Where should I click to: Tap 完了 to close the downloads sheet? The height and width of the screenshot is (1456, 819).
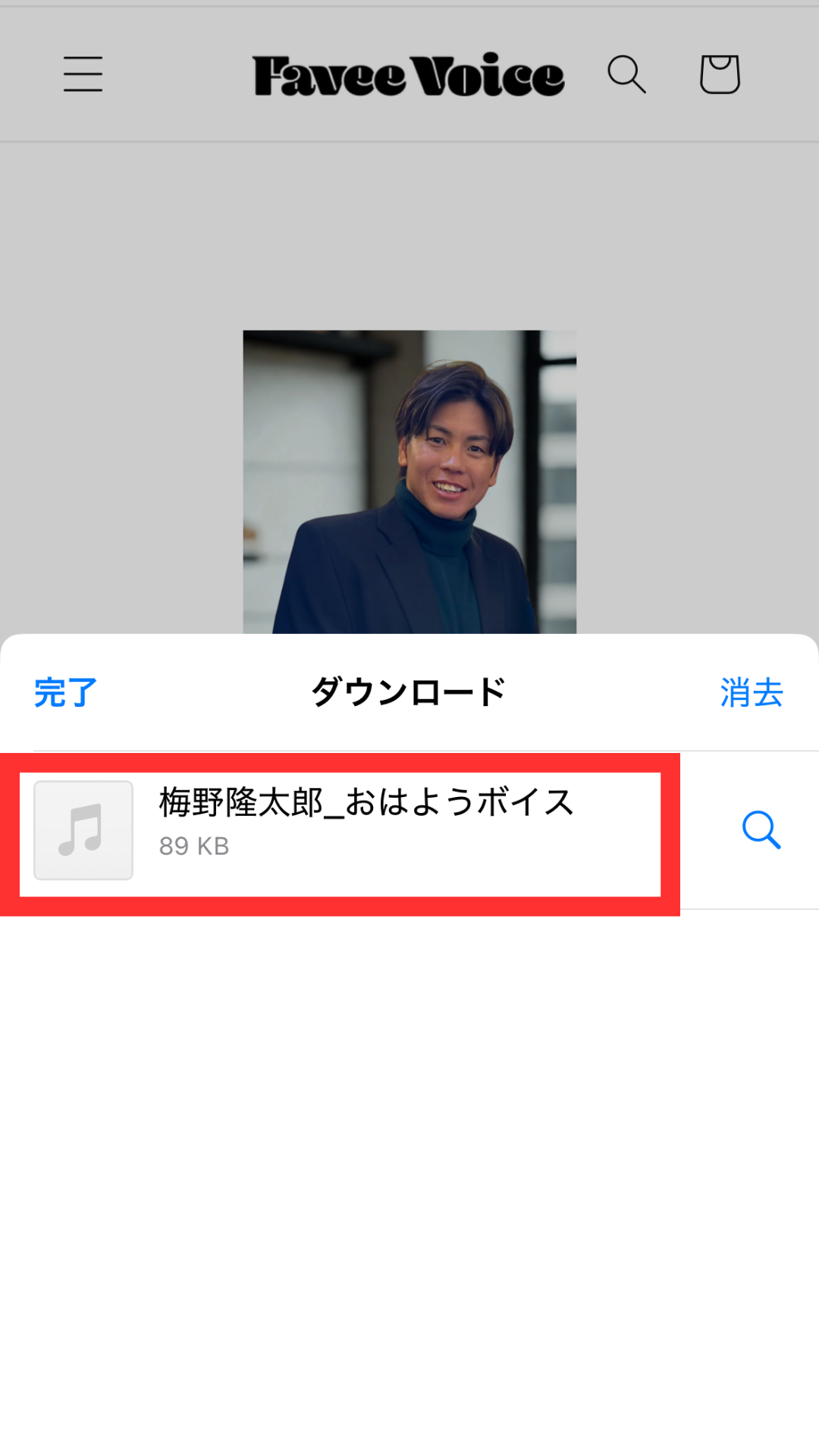(x=66, y=692)
